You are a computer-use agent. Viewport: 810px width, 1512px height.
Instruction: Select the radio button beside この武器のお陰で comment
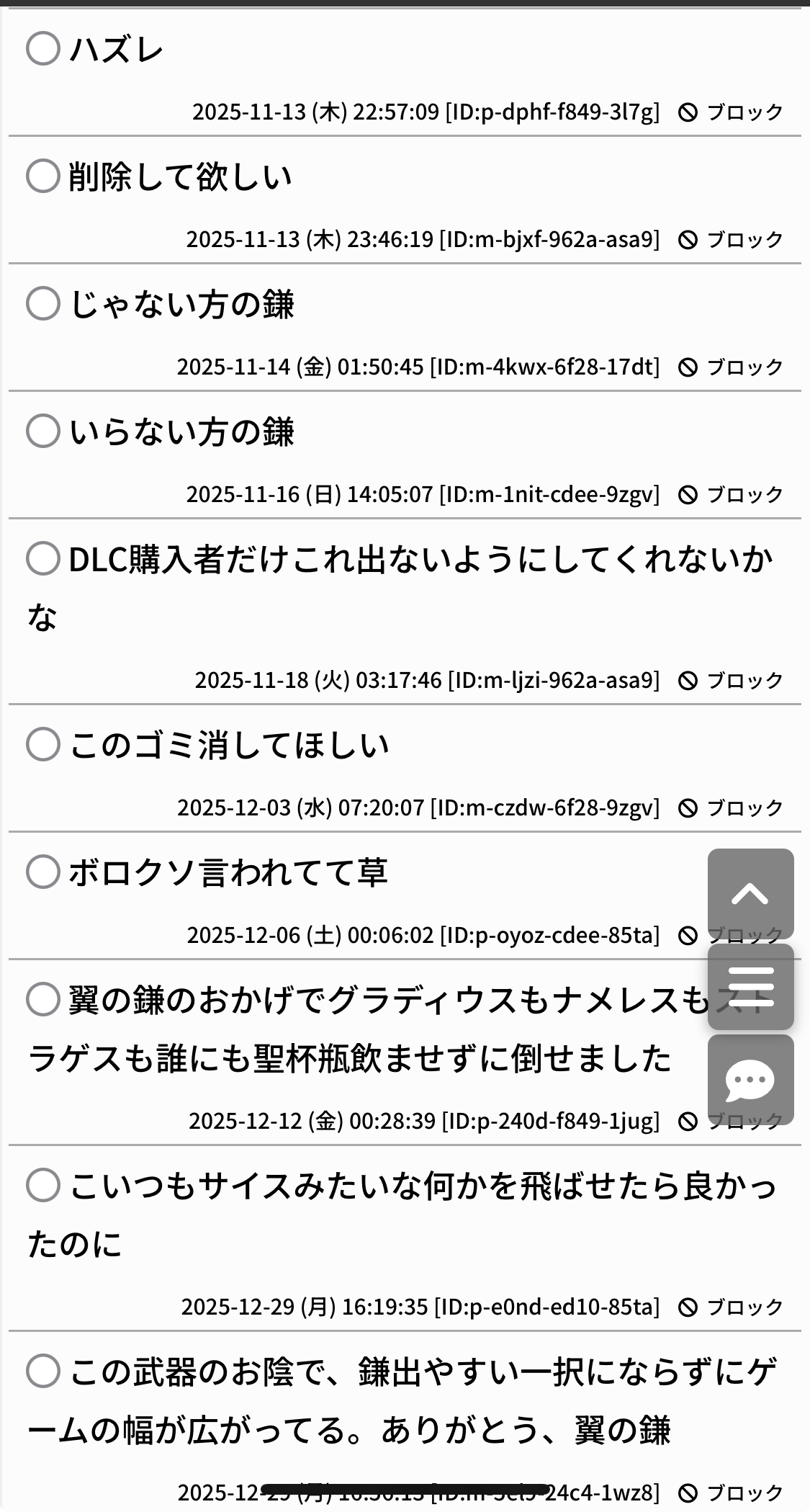(x=43, y=1372)
